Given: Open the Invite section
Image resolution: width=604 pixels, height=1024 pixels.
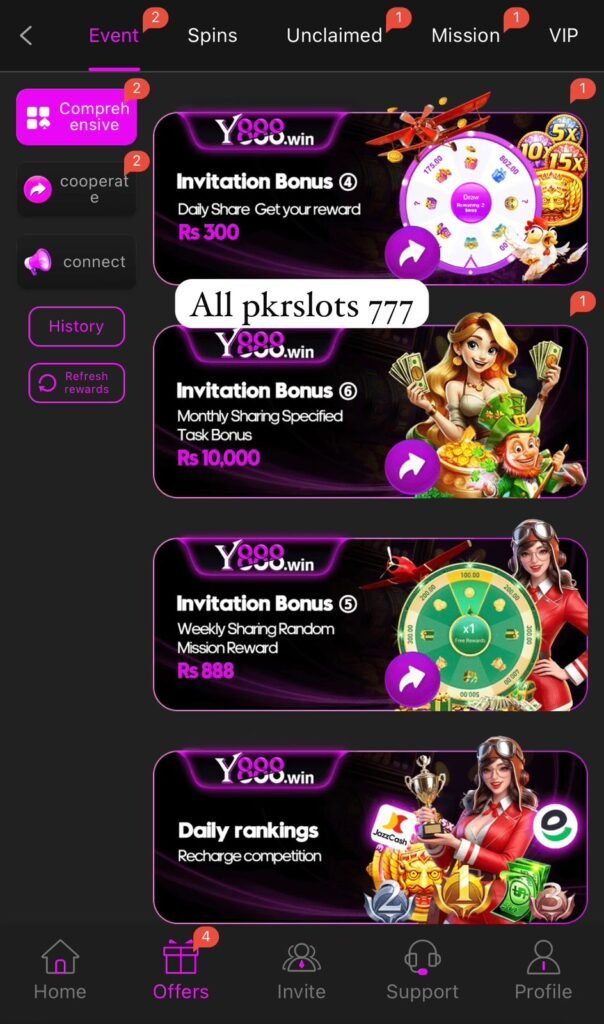Looking at the screenshot, I should pyautogui.click(x=301, y=970).
